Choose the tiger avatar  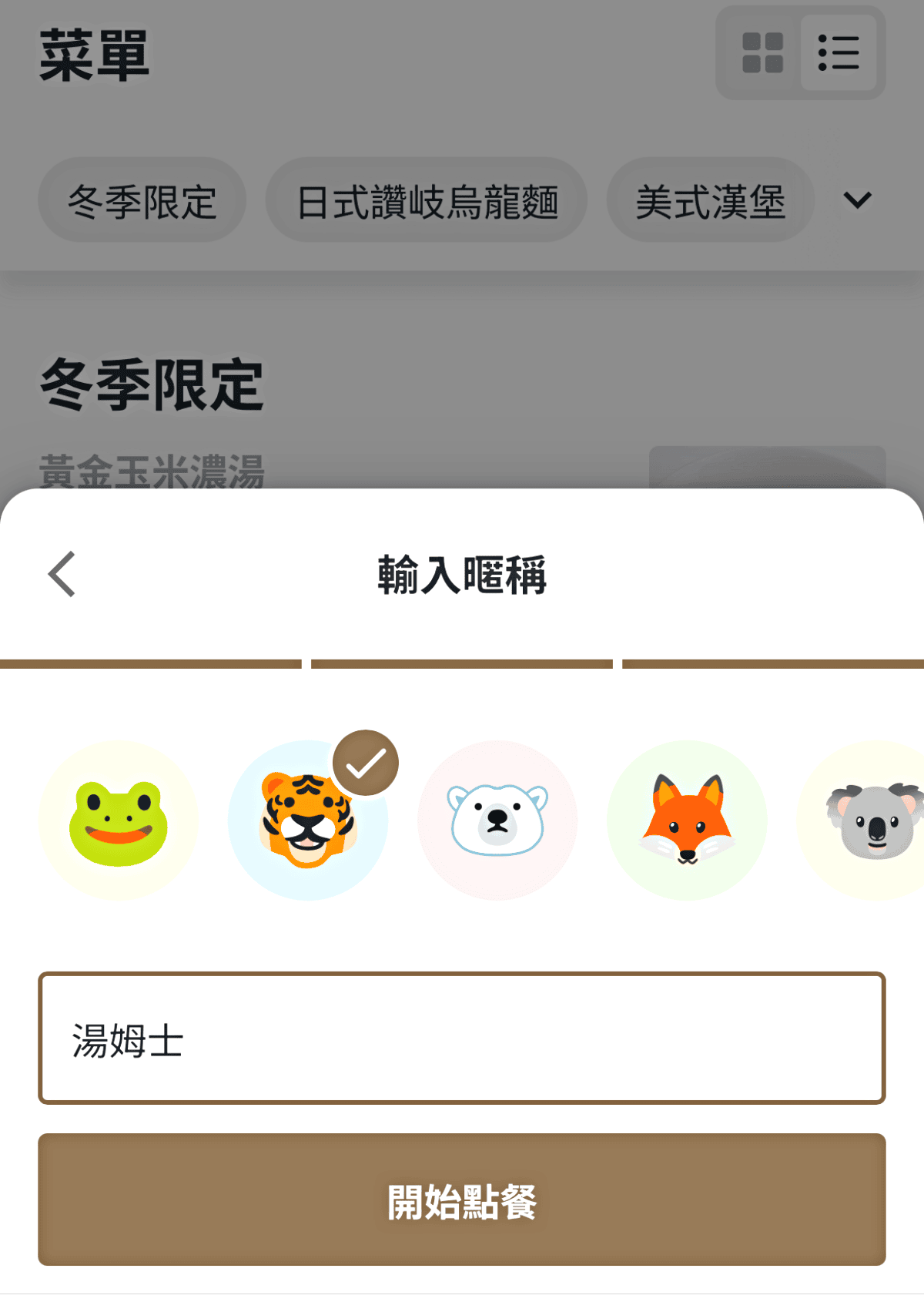click(308, 820)
